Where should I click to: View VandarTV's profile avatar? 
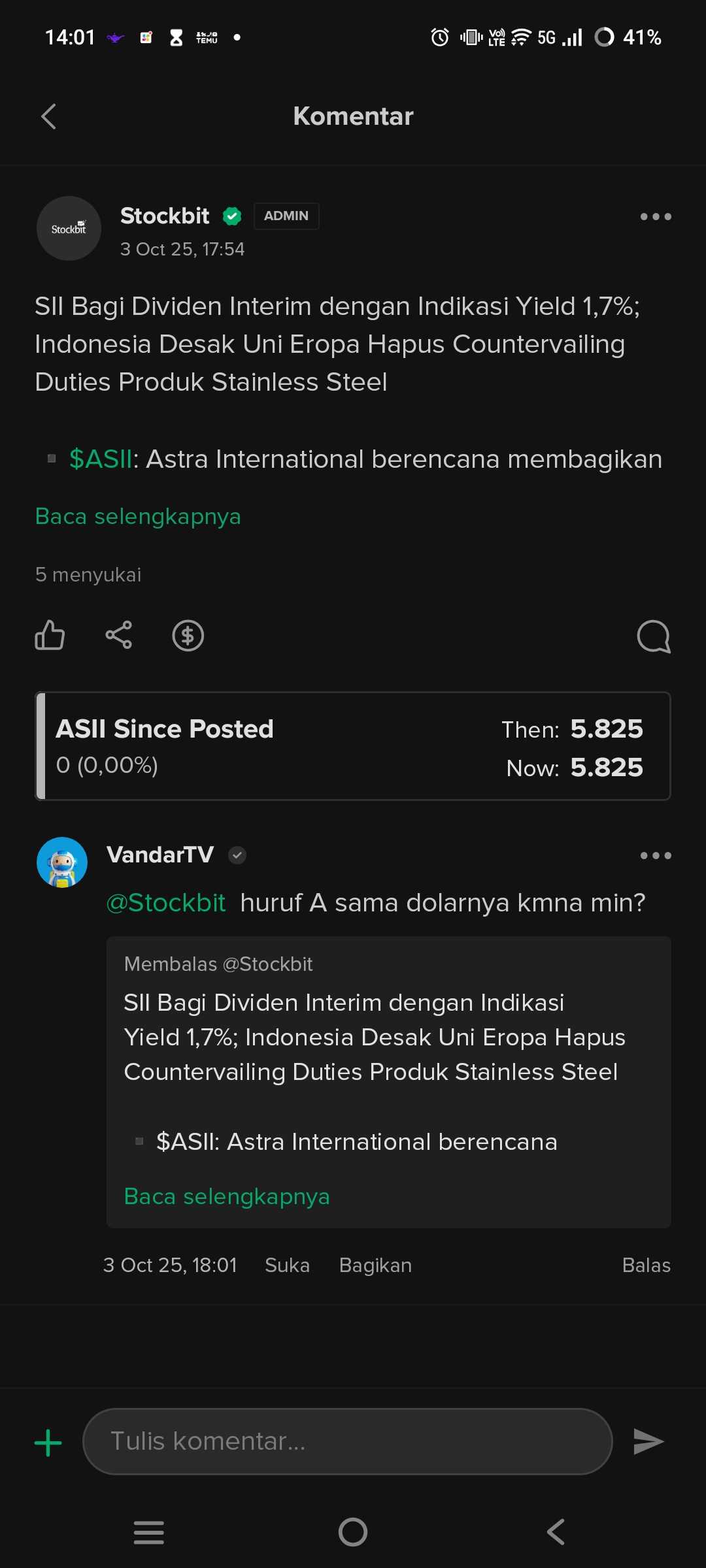(x=62, y=862)
